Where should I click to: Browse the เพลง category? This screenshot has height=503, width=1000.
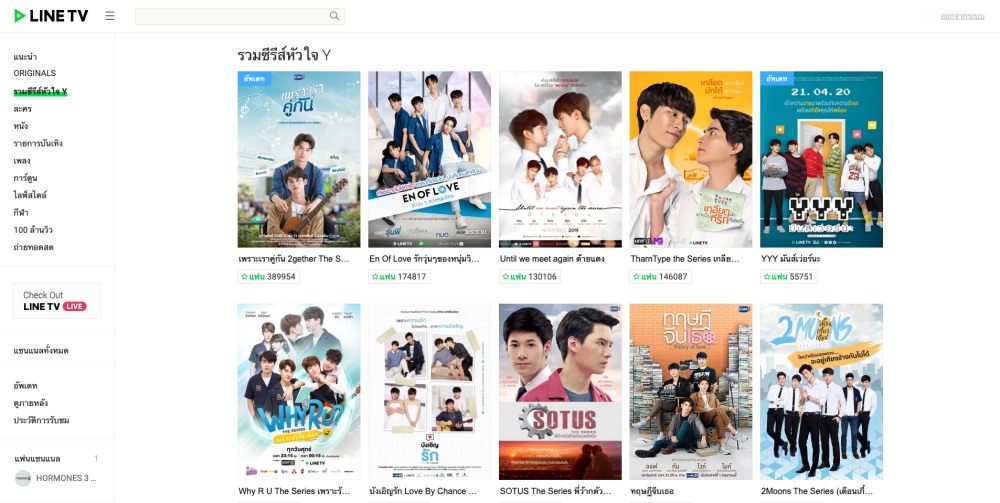point(22,160)
